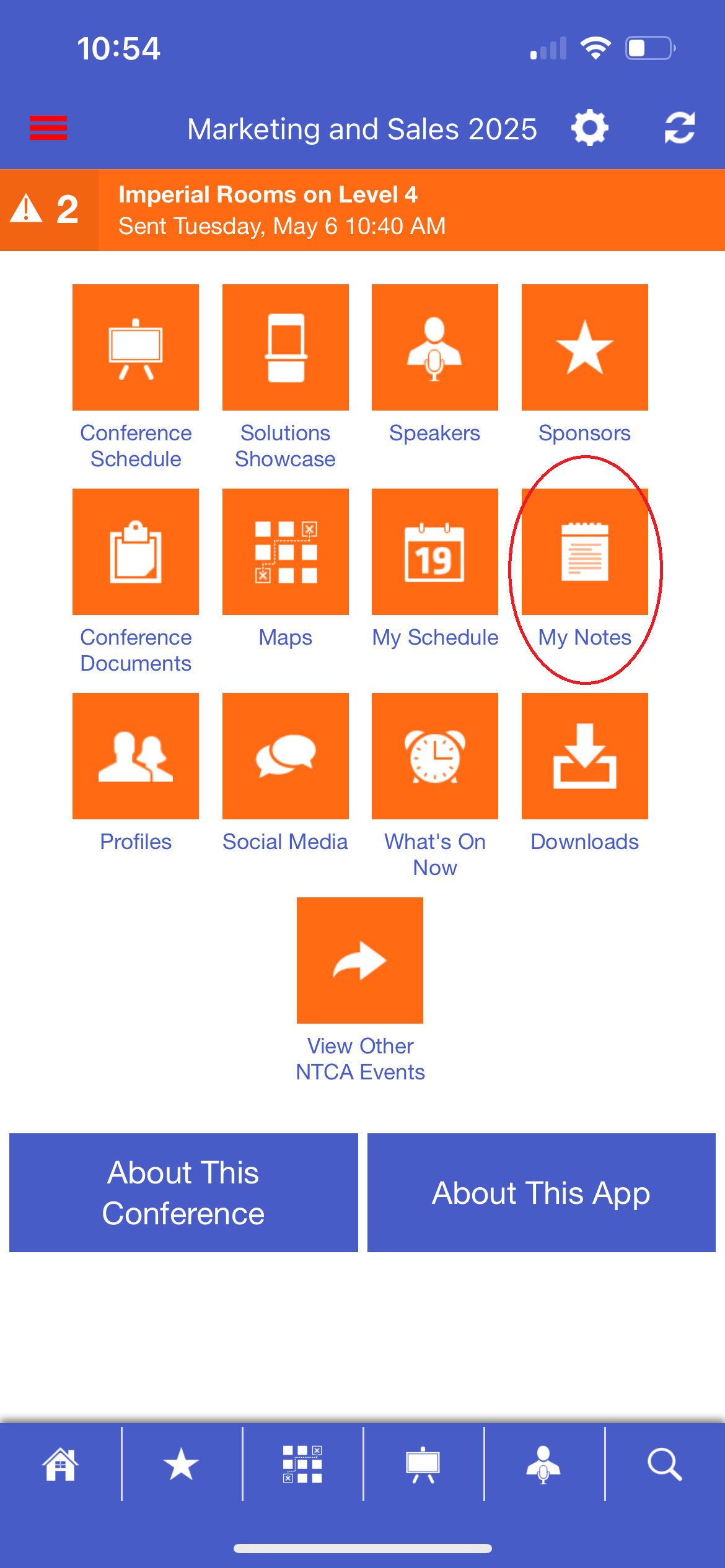The width and height of the screenshot is (725, 1568).
Task: Open settings gear icon
Action: point(589,128)
